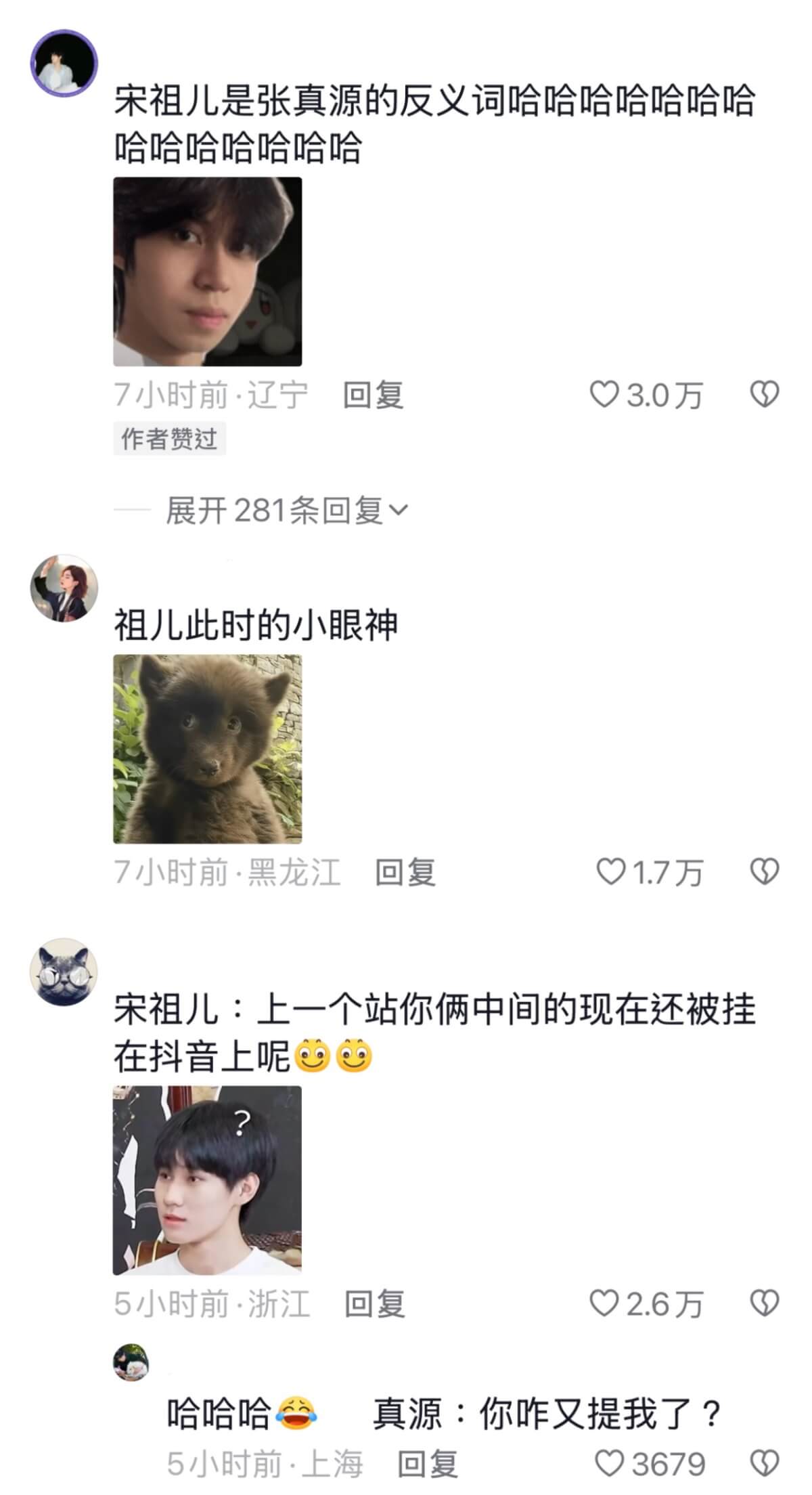Reply to the Liaoning comment
The width and height of the screenshot is (812, 1495).
[373, 395]
